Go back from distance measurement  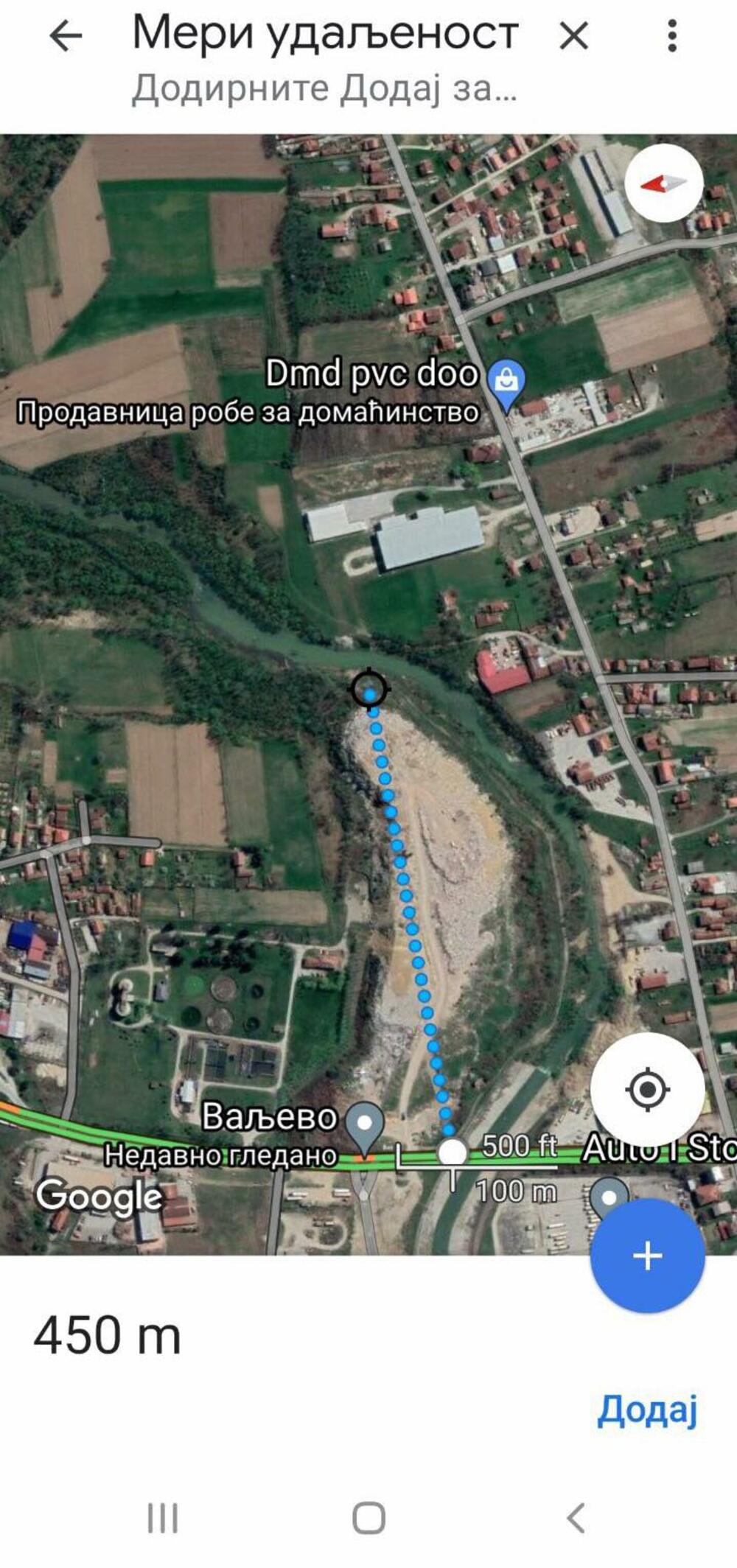click(65, 35)
